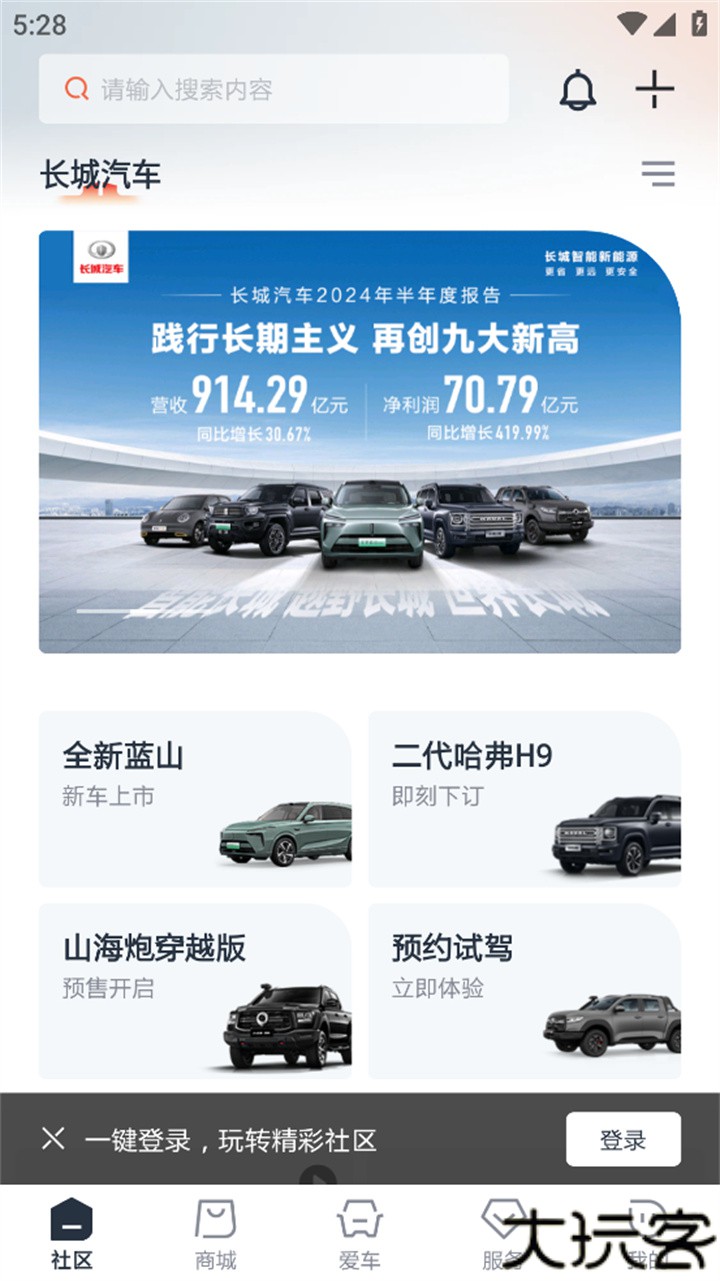The image size is (720, 1281).
Task: Select the 社区 home icon in bottom nav
Action: pyautogui.click(x=69, y=1219)
